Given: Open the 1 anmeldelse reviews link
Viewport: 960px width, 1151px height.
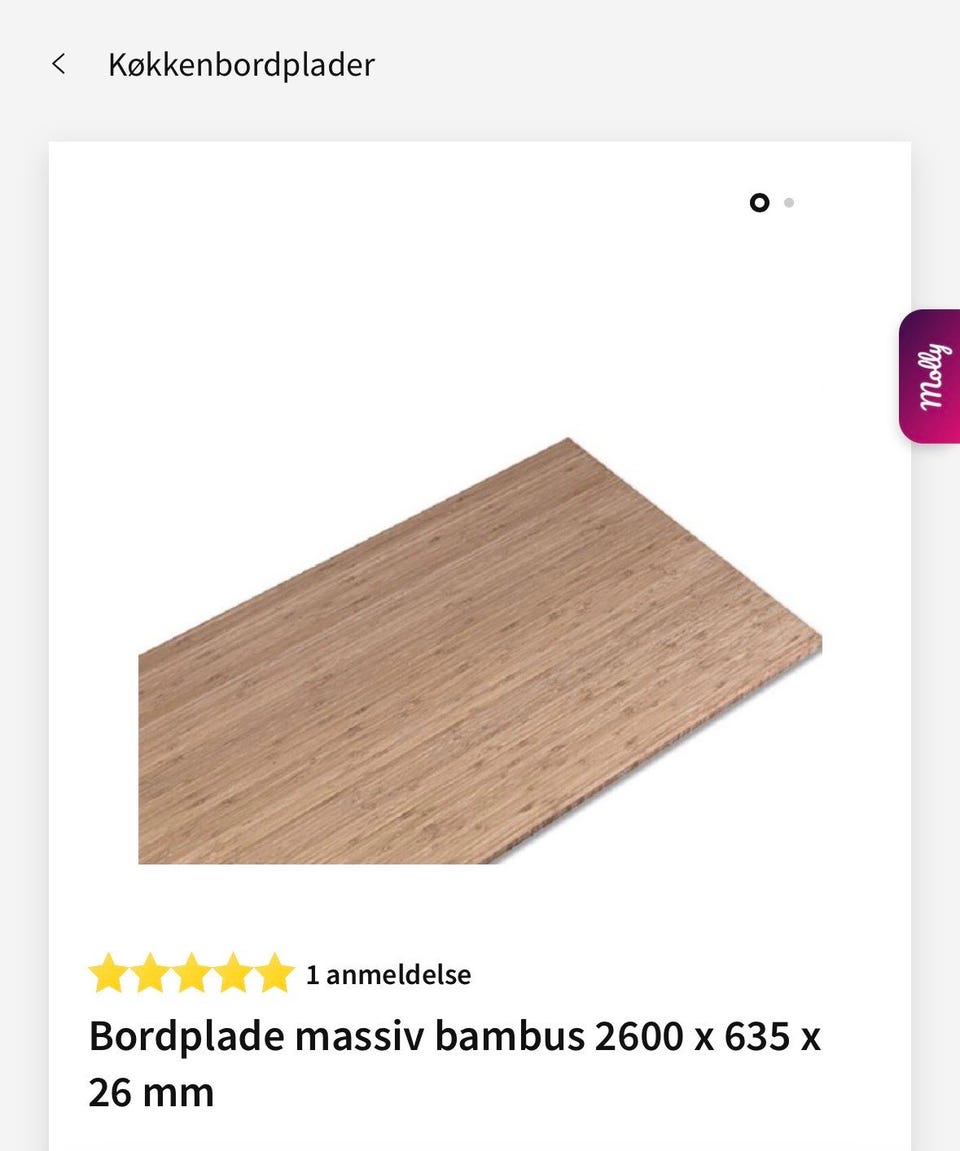Looking at the screenshot, I should click(x=388, y=973).
